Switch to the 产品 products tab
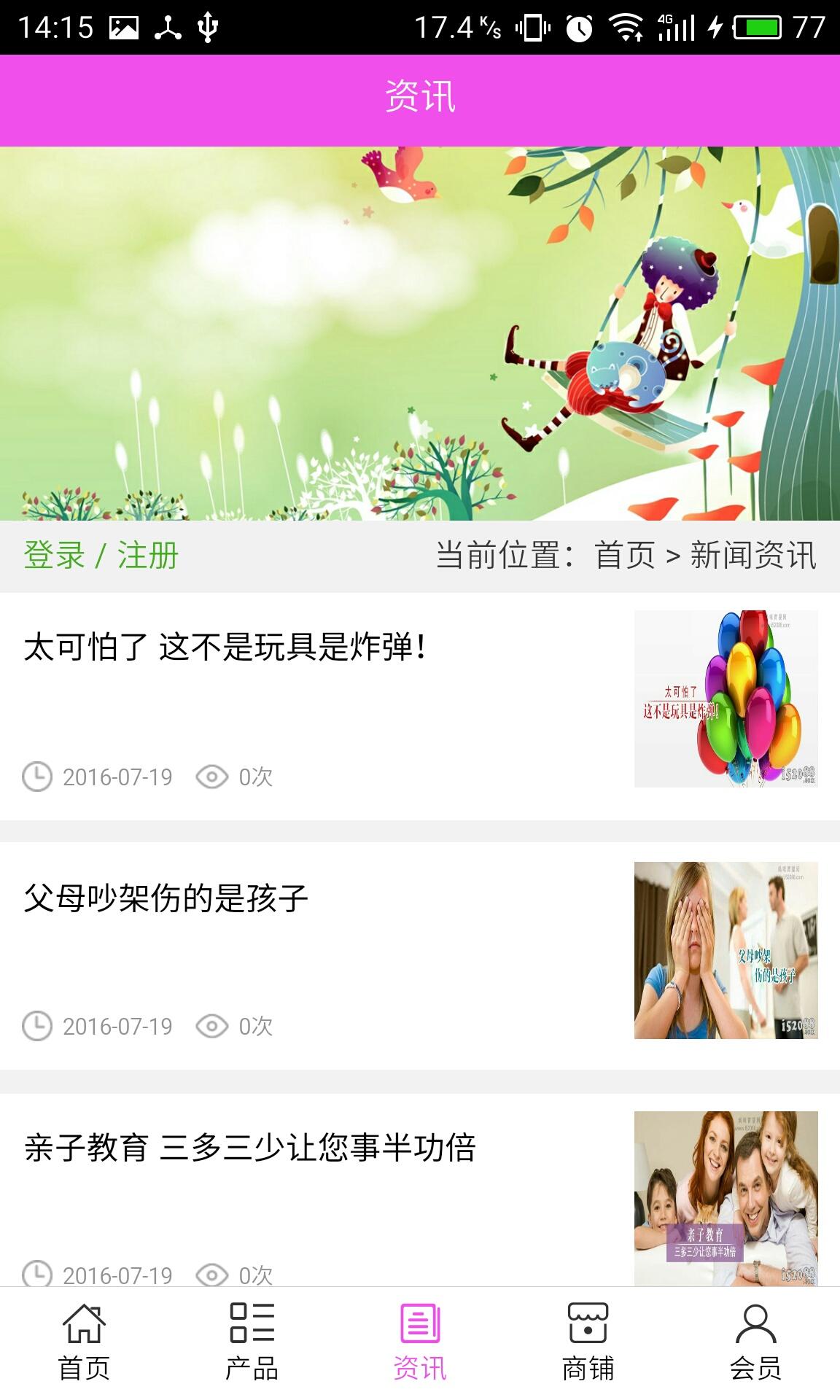This screenshot has width=840, height=1400. tap(252, 1343)
